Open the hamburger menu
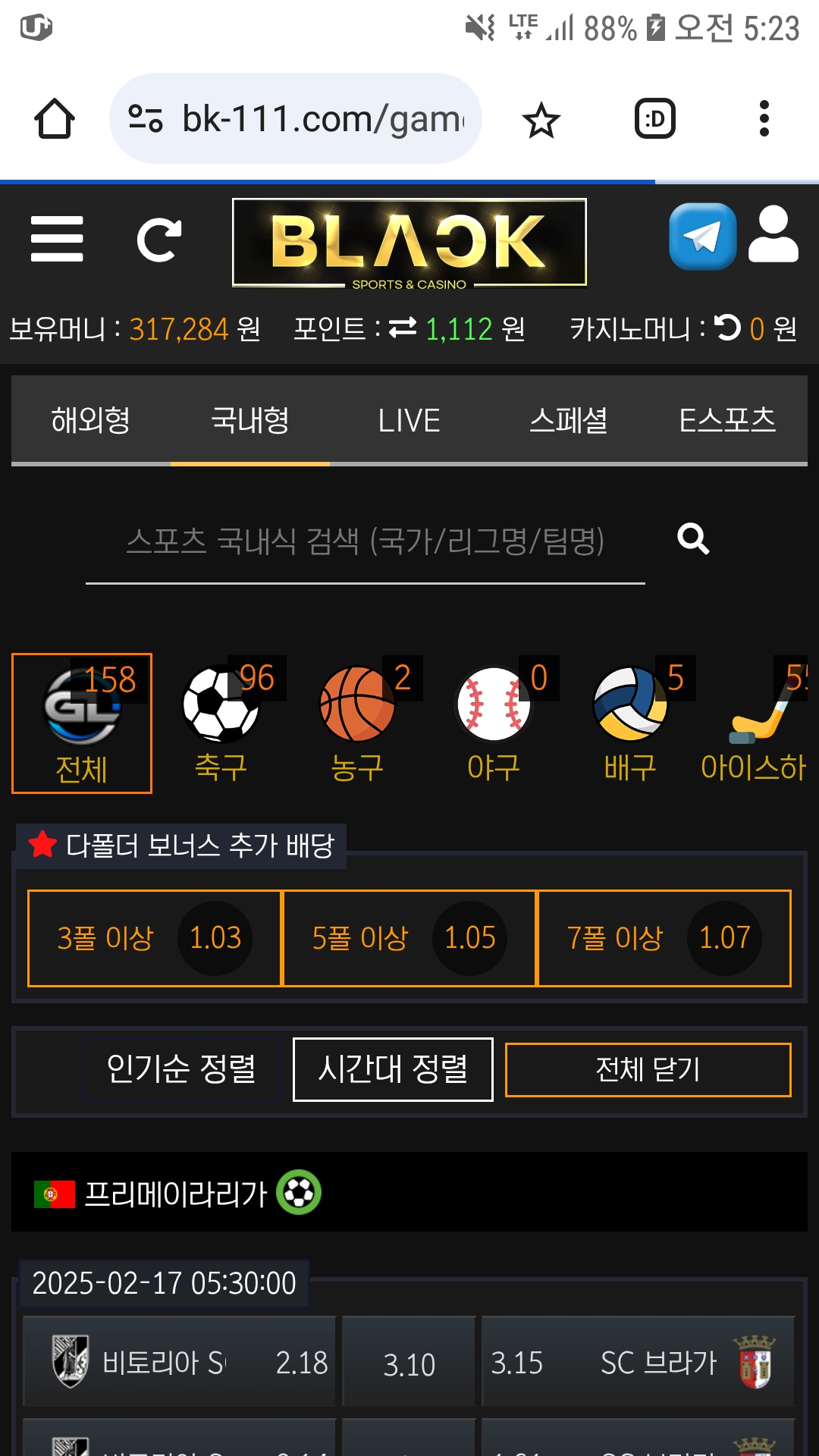 pos(57,239)
